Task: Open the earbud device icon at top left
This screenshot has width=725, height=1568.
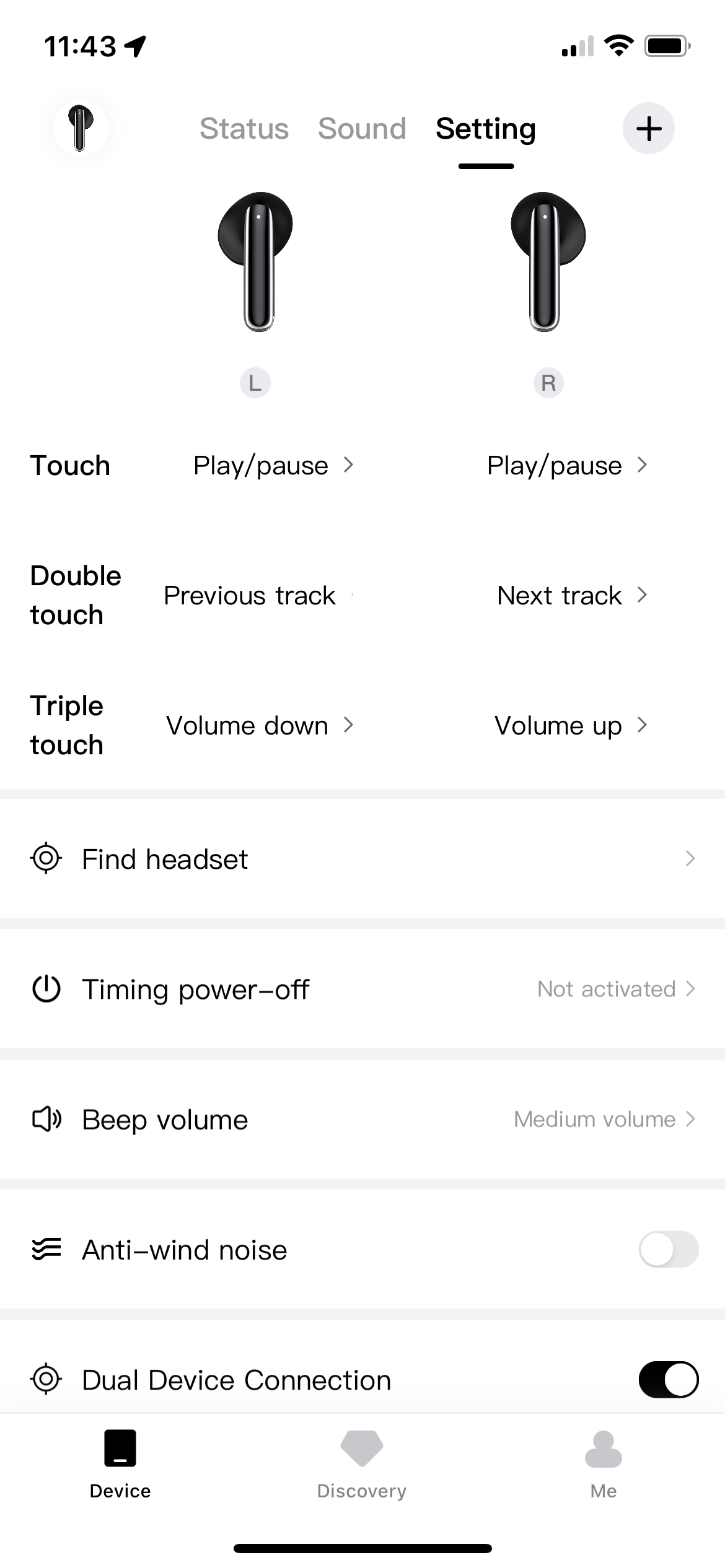Action: [81, 128]
